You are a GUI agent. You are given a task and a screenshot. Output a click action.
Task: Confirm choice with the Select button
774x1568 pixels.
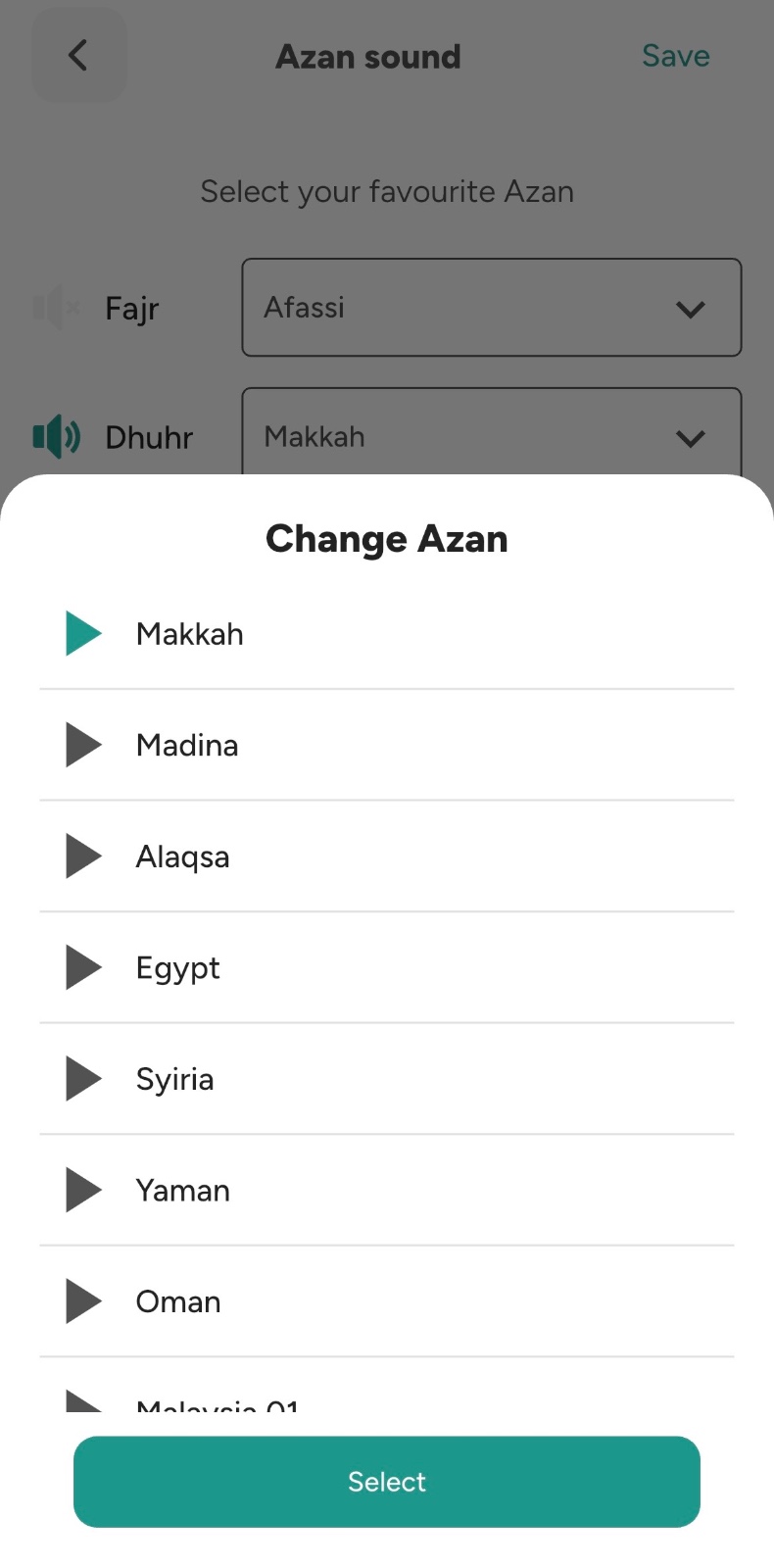(387, 1481)
